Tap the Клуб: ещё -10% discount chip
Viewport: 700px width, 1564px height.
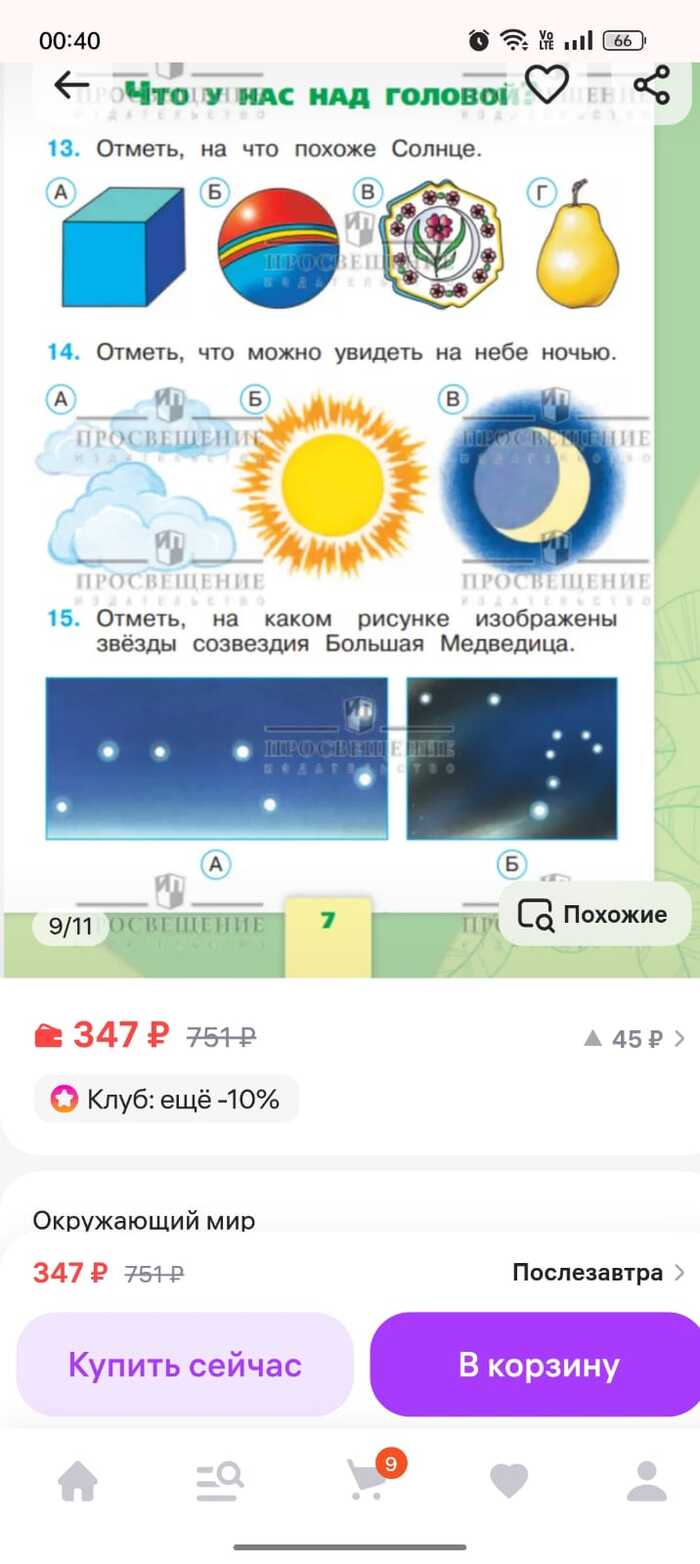tap(166, 1099)
